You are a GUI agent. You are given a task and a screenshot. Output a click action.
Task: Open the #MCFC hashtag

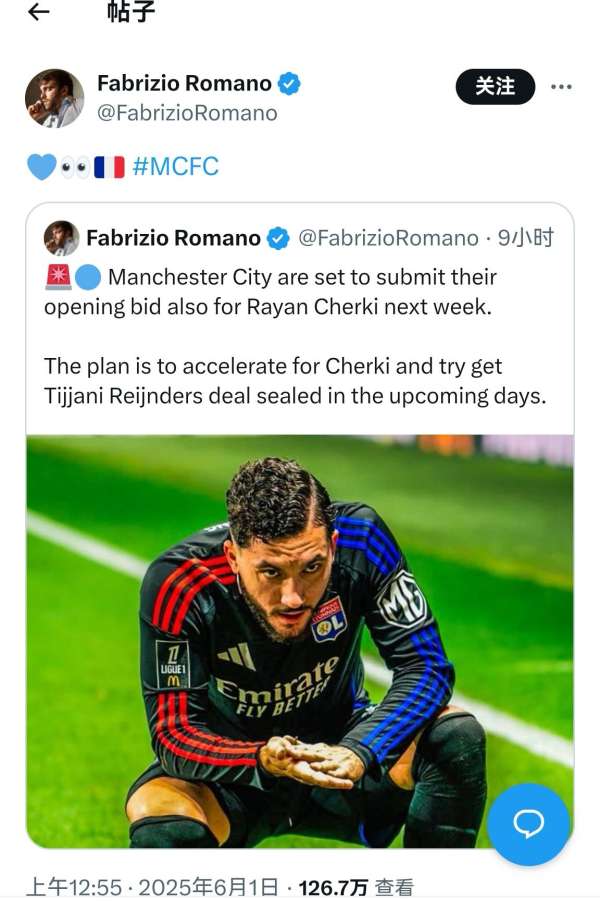pyautogui.click(x=175, y=166)
